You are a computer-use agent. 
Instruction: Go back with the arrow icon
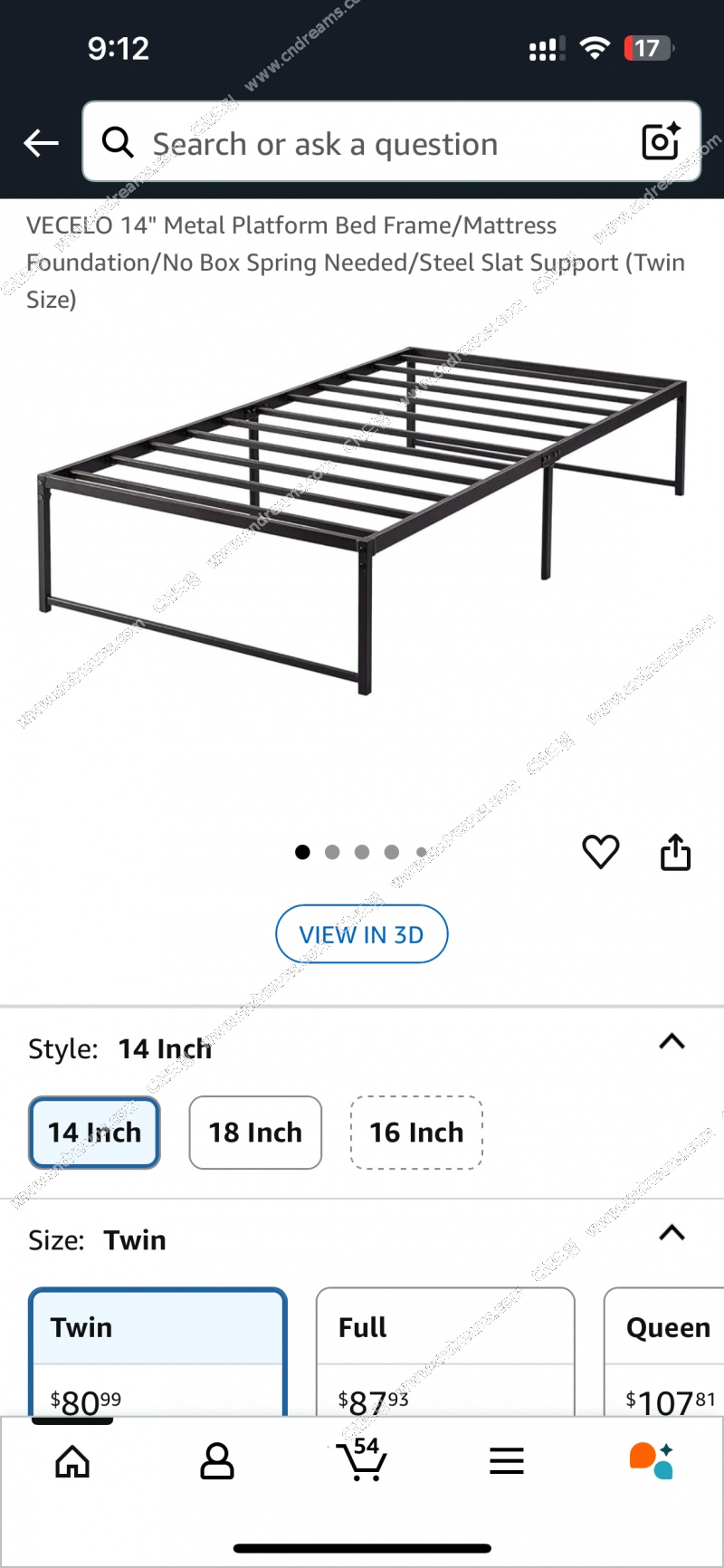coord(41,143)
